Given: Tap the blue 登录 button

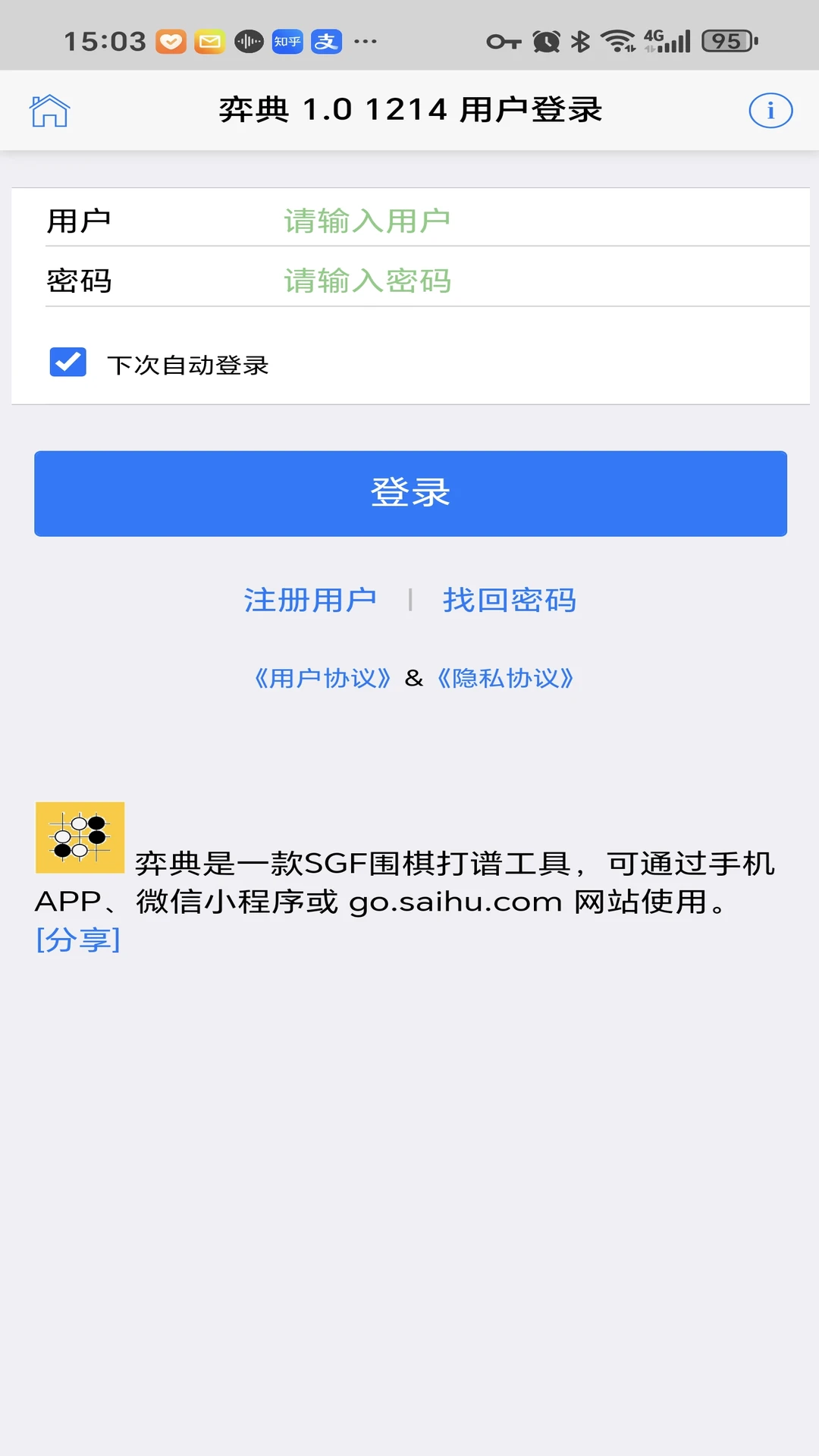Looking at the screenshot, I should pyautogui.click(x=410, y=494).
